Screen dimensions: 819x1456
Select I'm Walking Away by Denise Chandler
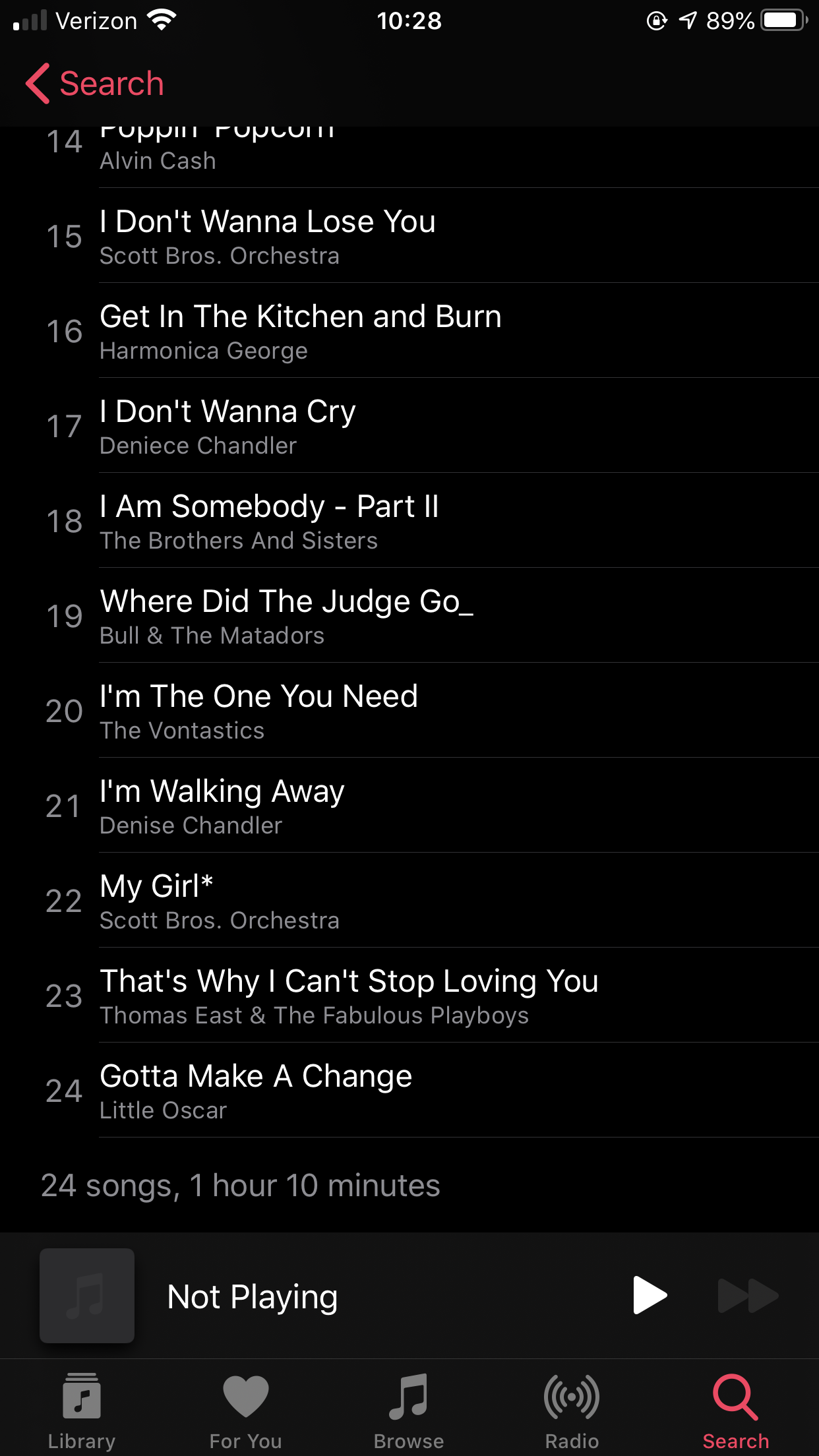coord(409,806)
